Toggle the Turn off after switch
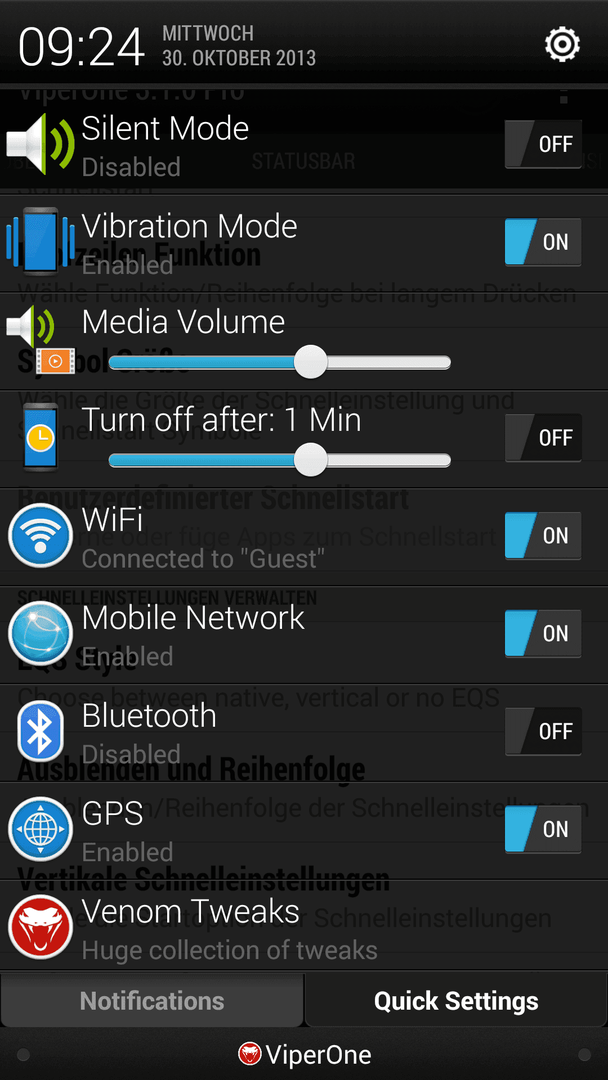Screen dimensions: 608x1080 (543, 437)
